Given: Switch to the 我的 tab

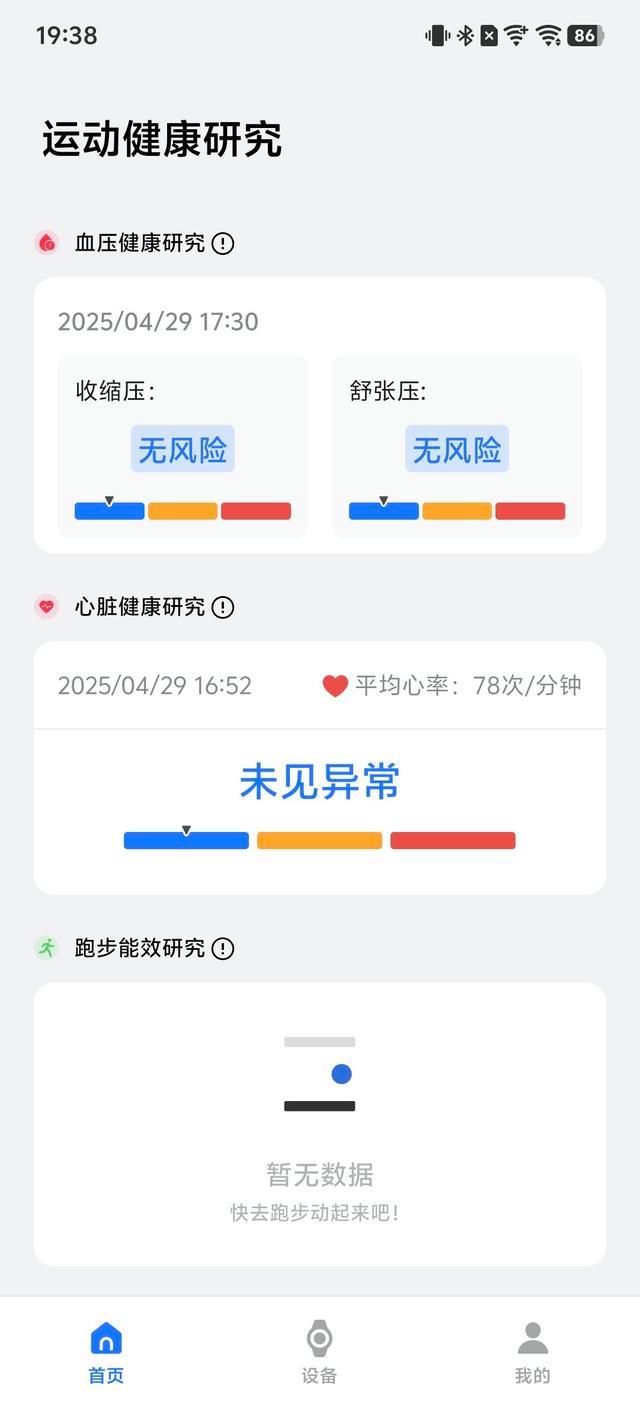Looking at the screenshot, I should coord(532,1353).
